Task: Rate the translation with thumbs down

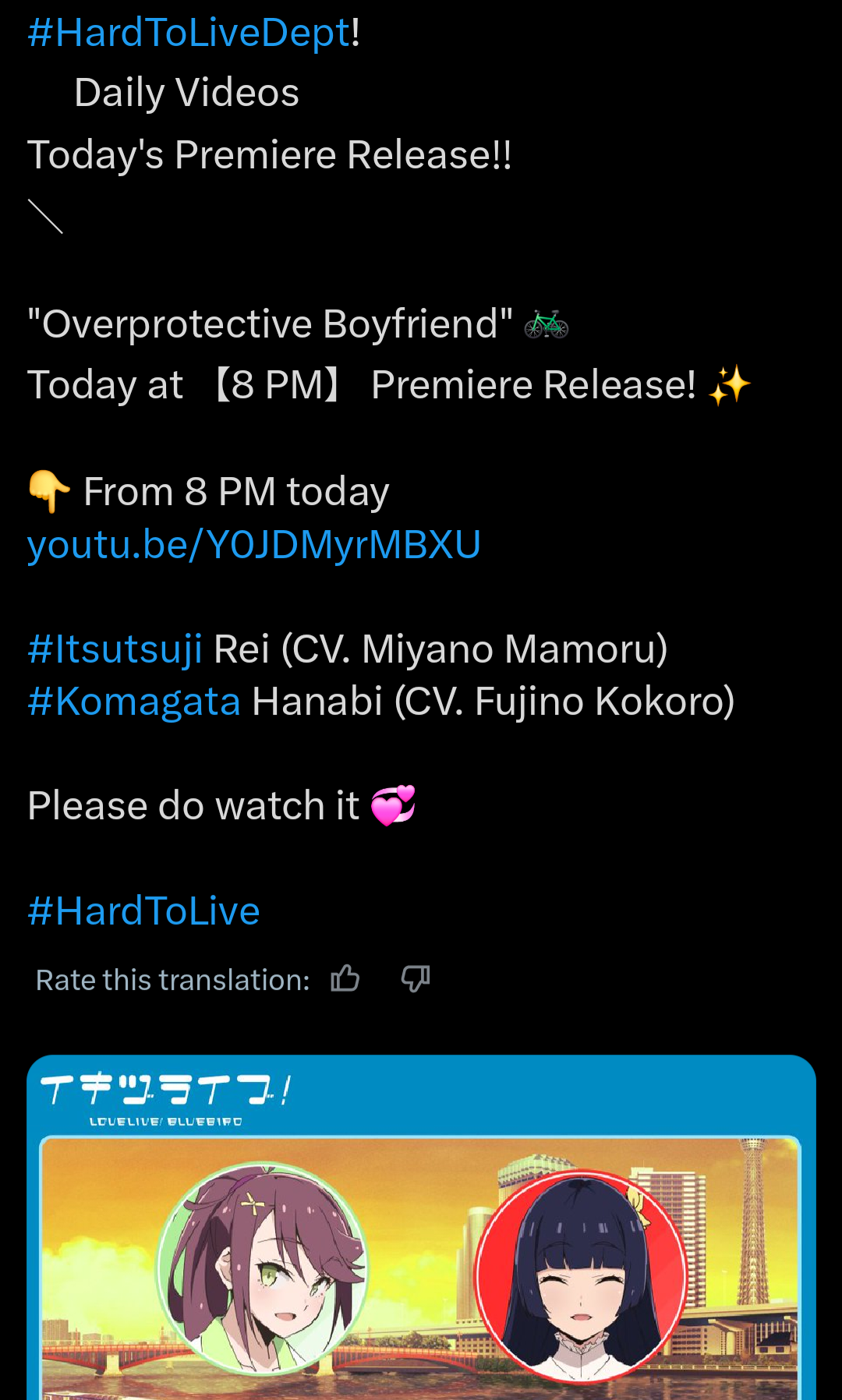Action: coord(416,979)
